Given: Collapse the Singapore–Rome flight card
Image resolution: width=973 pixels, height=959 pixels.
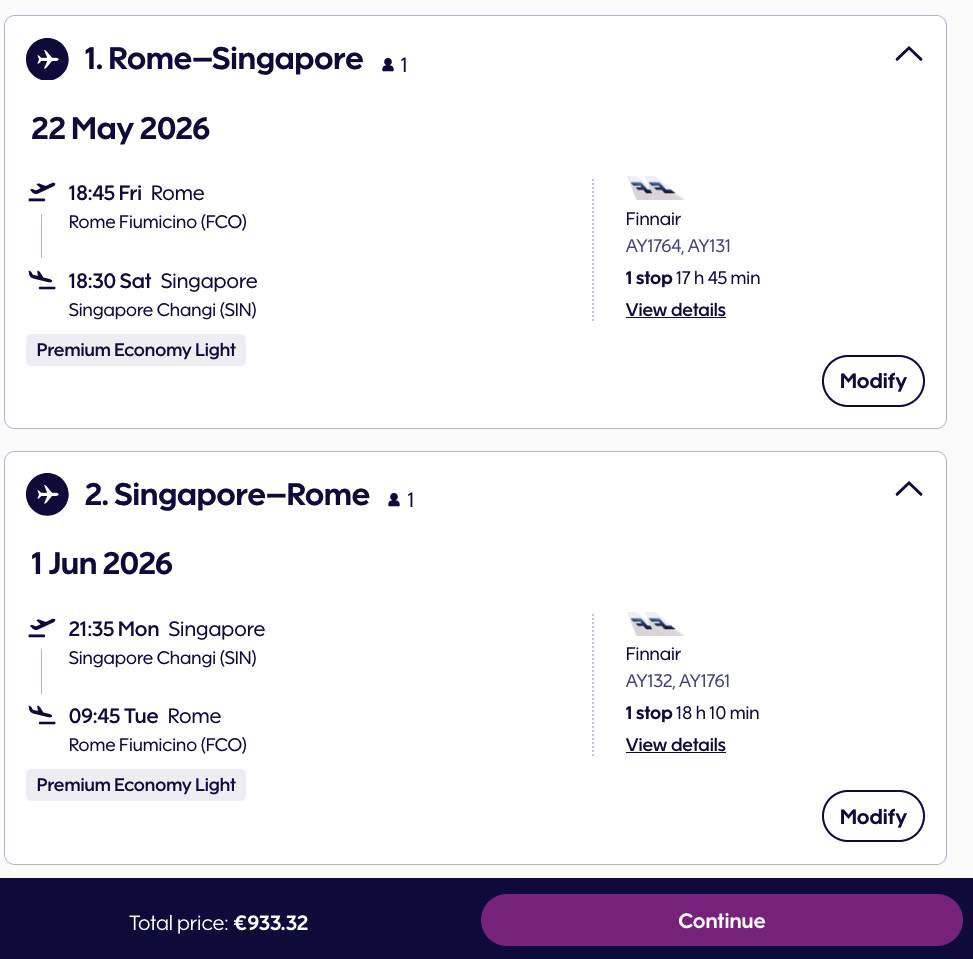Looking at the screenshot, I should [908, 490].
